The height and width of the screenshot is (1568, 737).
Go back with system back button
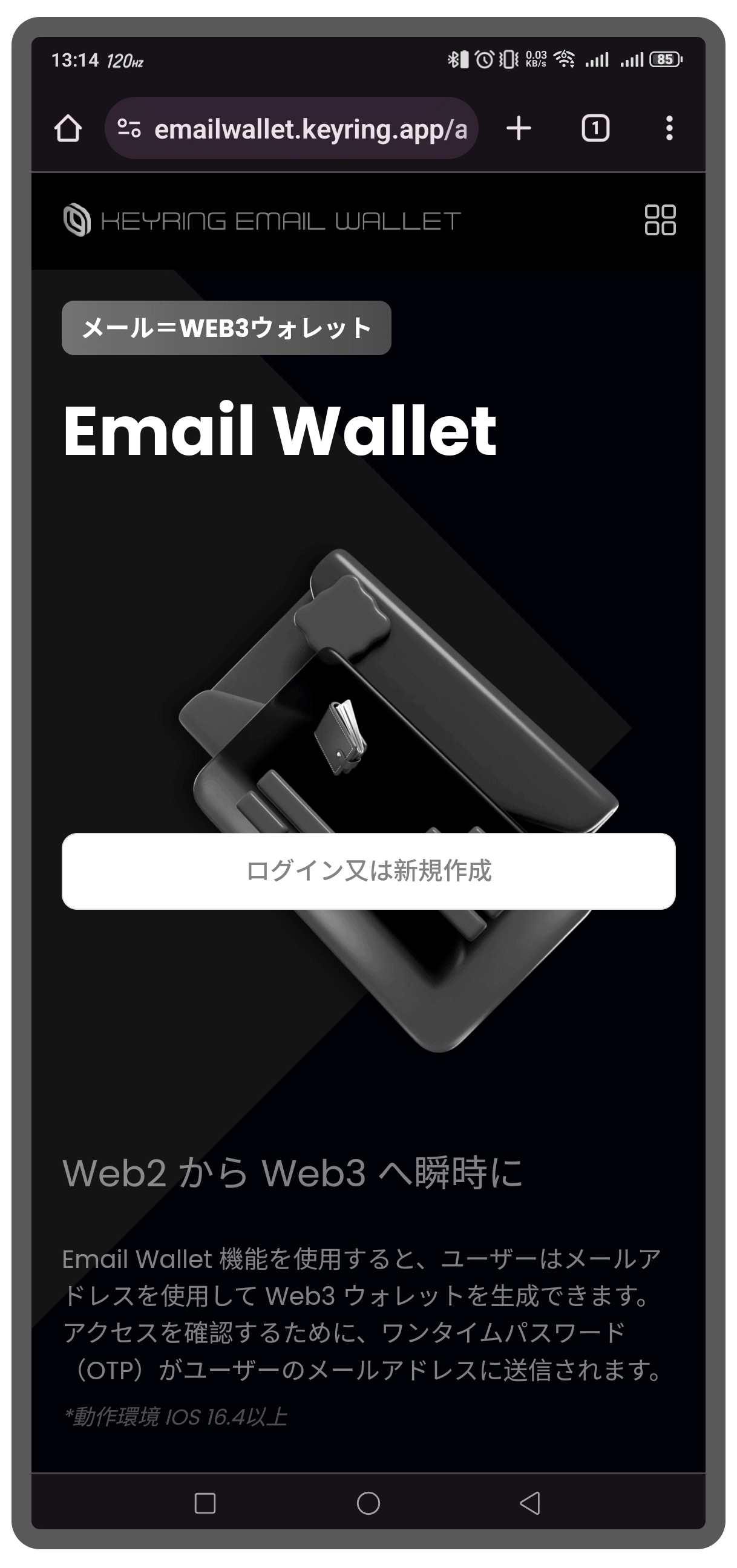[x=530, y=1503]
